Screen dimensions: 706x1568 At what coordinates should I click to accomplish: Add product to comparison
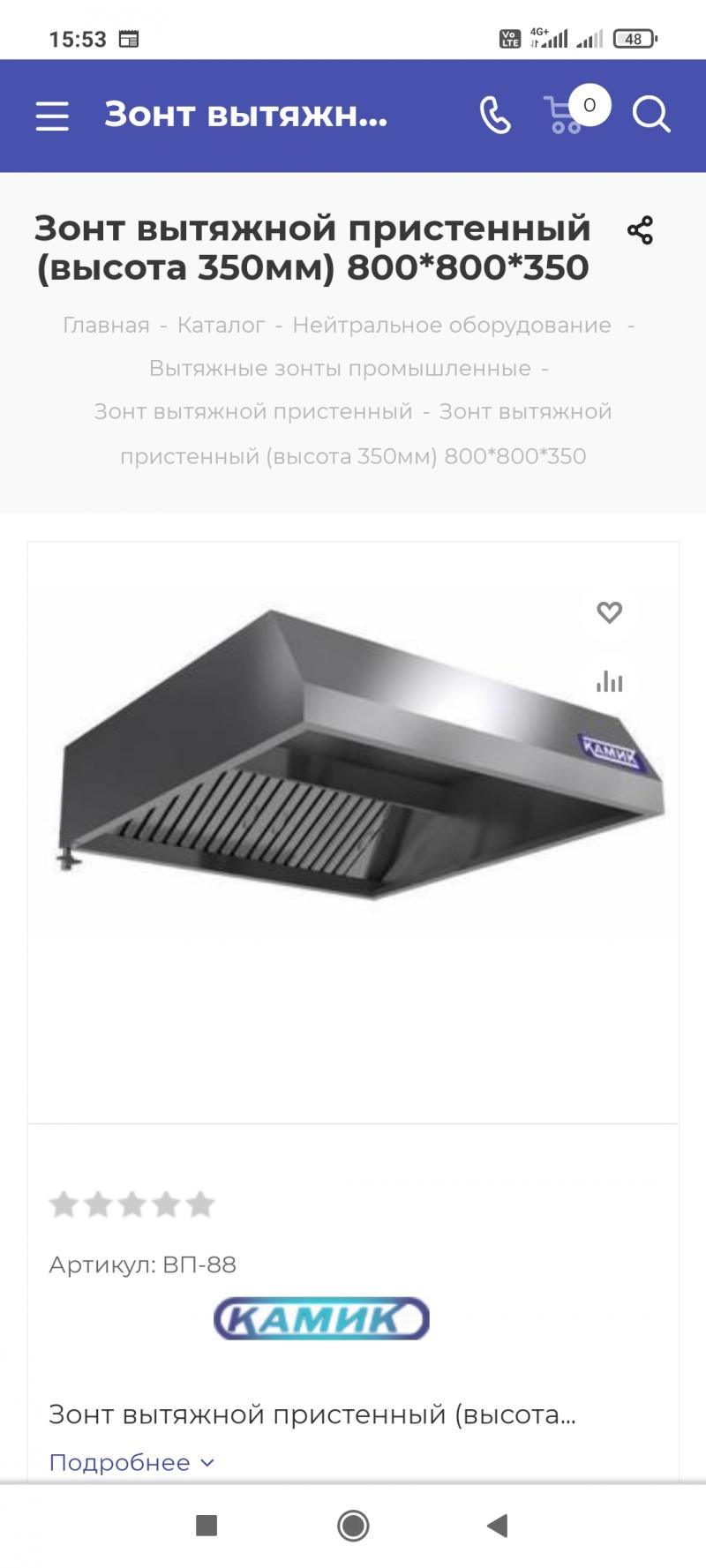609,681
